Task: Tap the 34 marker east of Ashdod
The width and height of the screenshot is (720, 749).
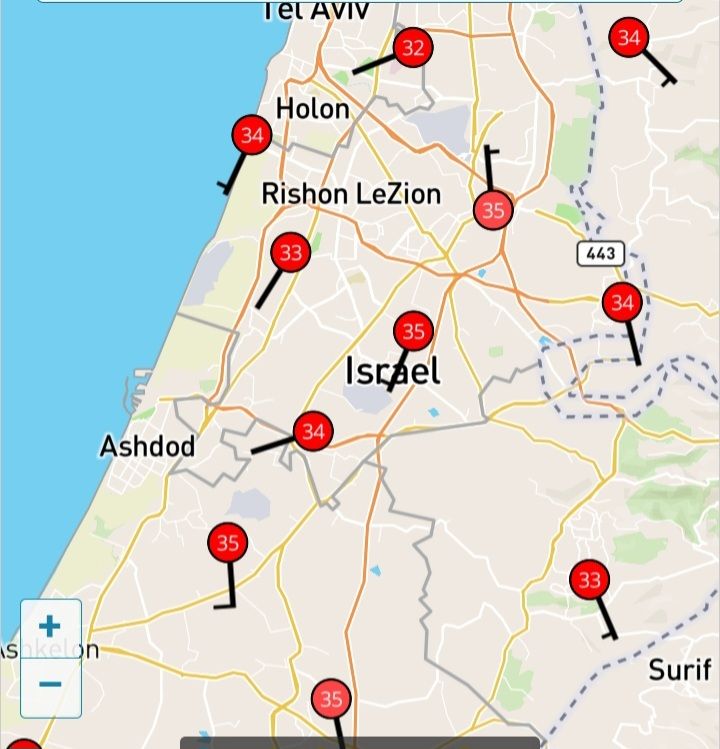Action: point(313,432)
